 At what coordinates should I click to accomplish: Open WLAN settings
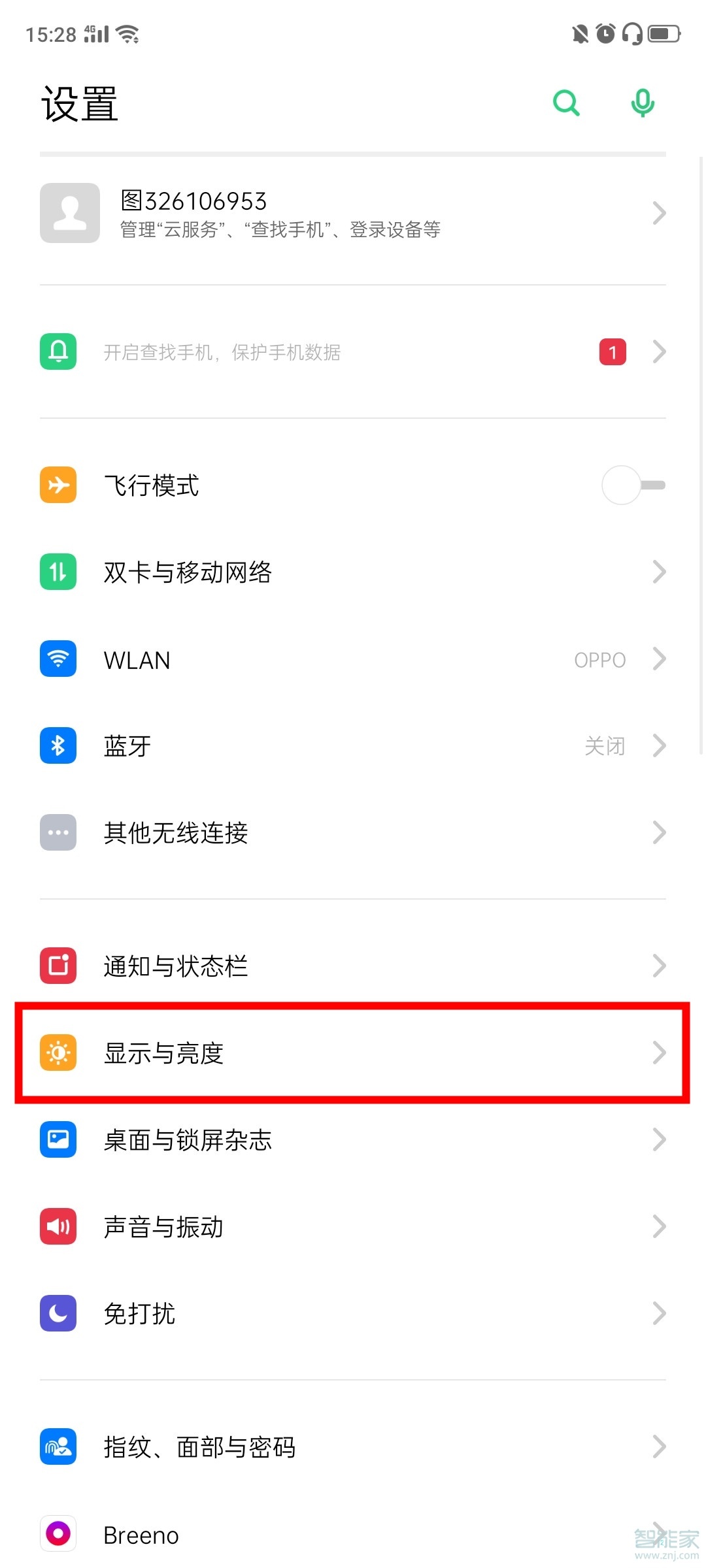[353, 660]
